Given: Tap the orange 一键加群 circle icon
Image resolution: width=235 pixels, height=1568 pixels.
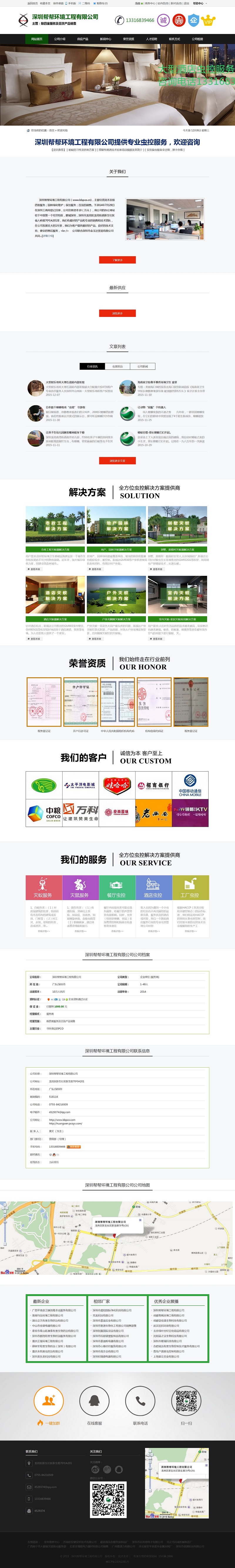Looking at the screenshot, I should tap(49, 1401).
